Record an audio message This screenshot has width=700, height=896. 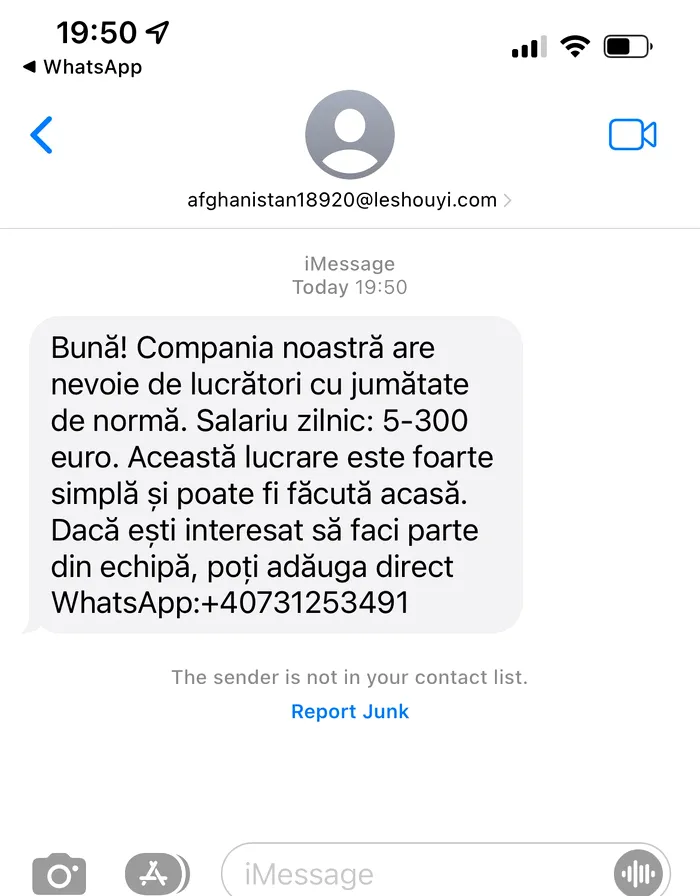[638, 876]
